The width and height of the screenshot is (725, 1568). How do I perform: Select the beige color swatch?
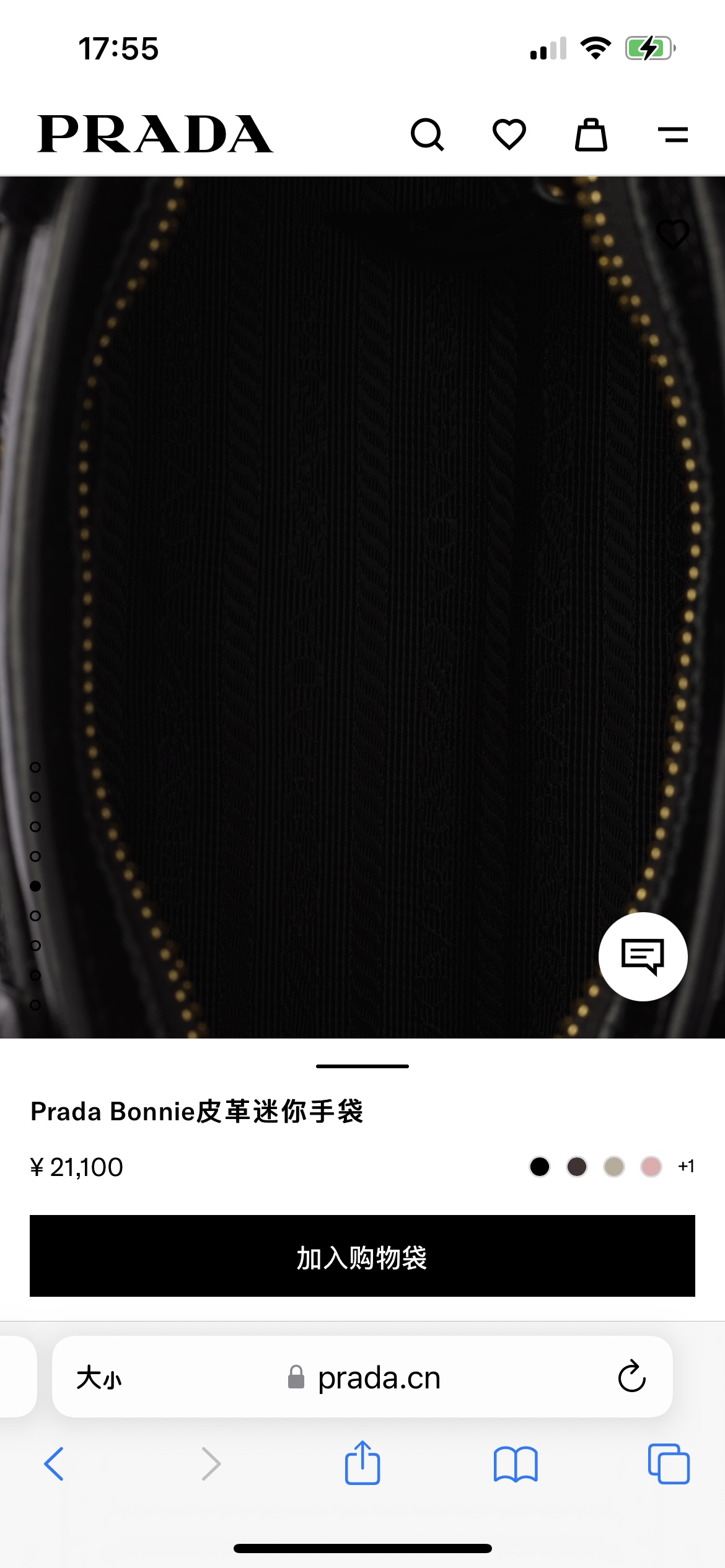[x=614, y=1167]
